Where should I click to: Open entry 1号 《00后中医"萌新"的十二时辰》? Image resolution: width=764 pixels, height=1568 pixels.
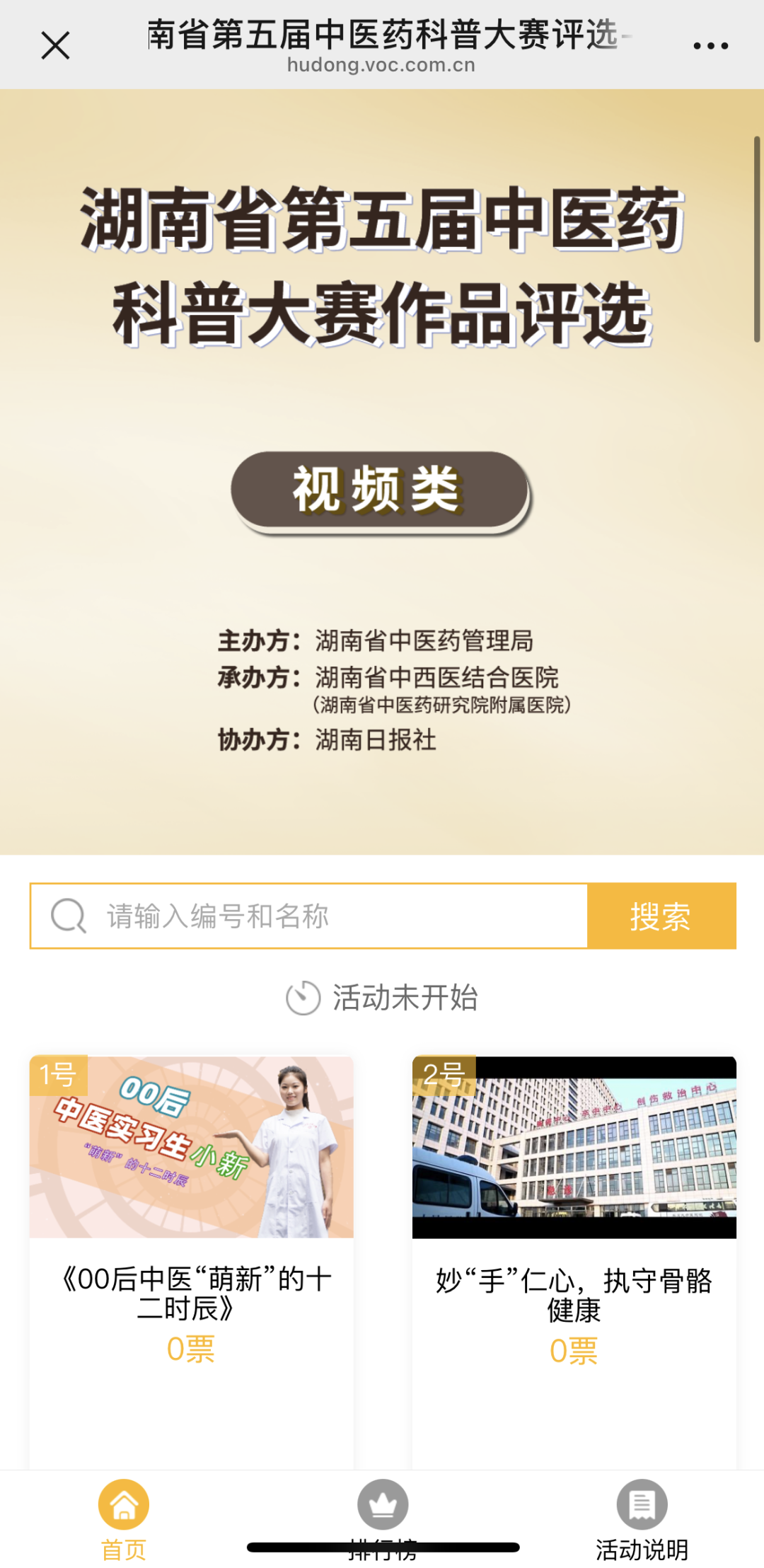pos(191,1148)
